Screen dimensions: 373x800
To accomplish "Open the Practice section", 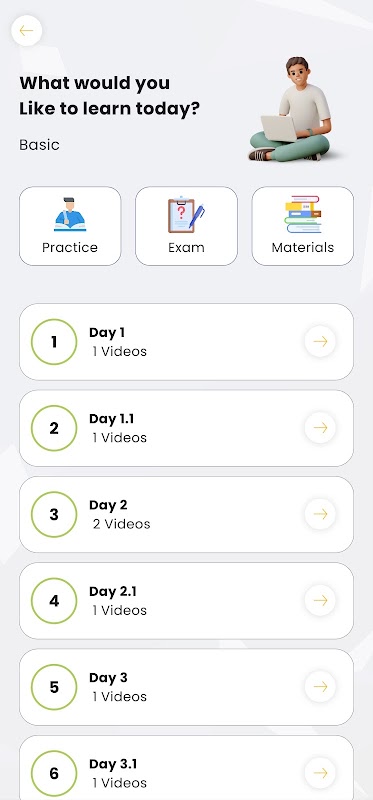I will point(70,226).
